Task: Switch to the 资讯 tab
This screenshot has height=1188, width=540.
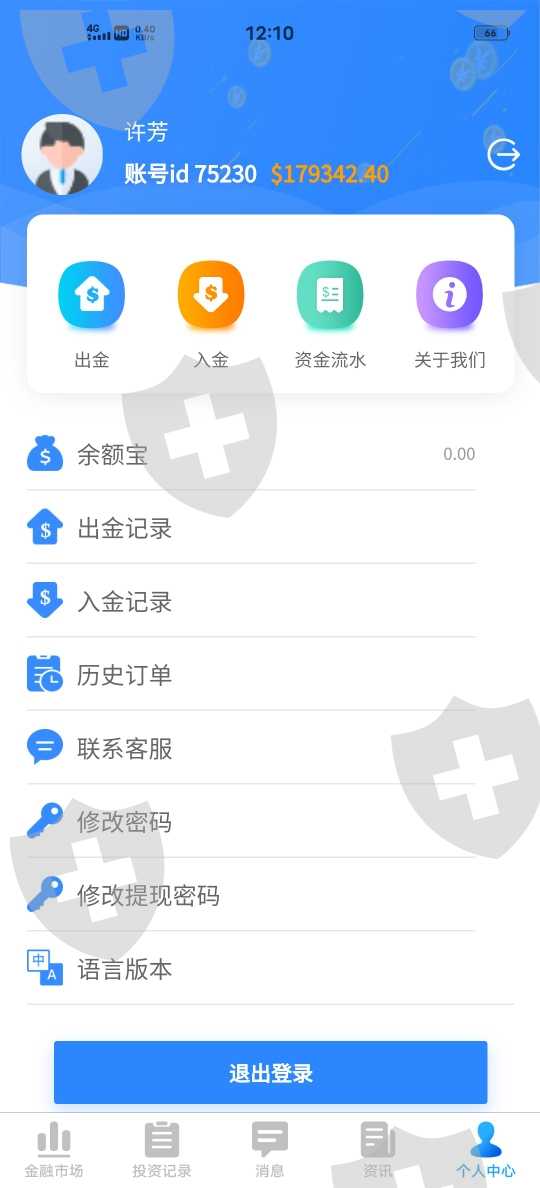Action: pyautogui.click(x=377, y=1150)
